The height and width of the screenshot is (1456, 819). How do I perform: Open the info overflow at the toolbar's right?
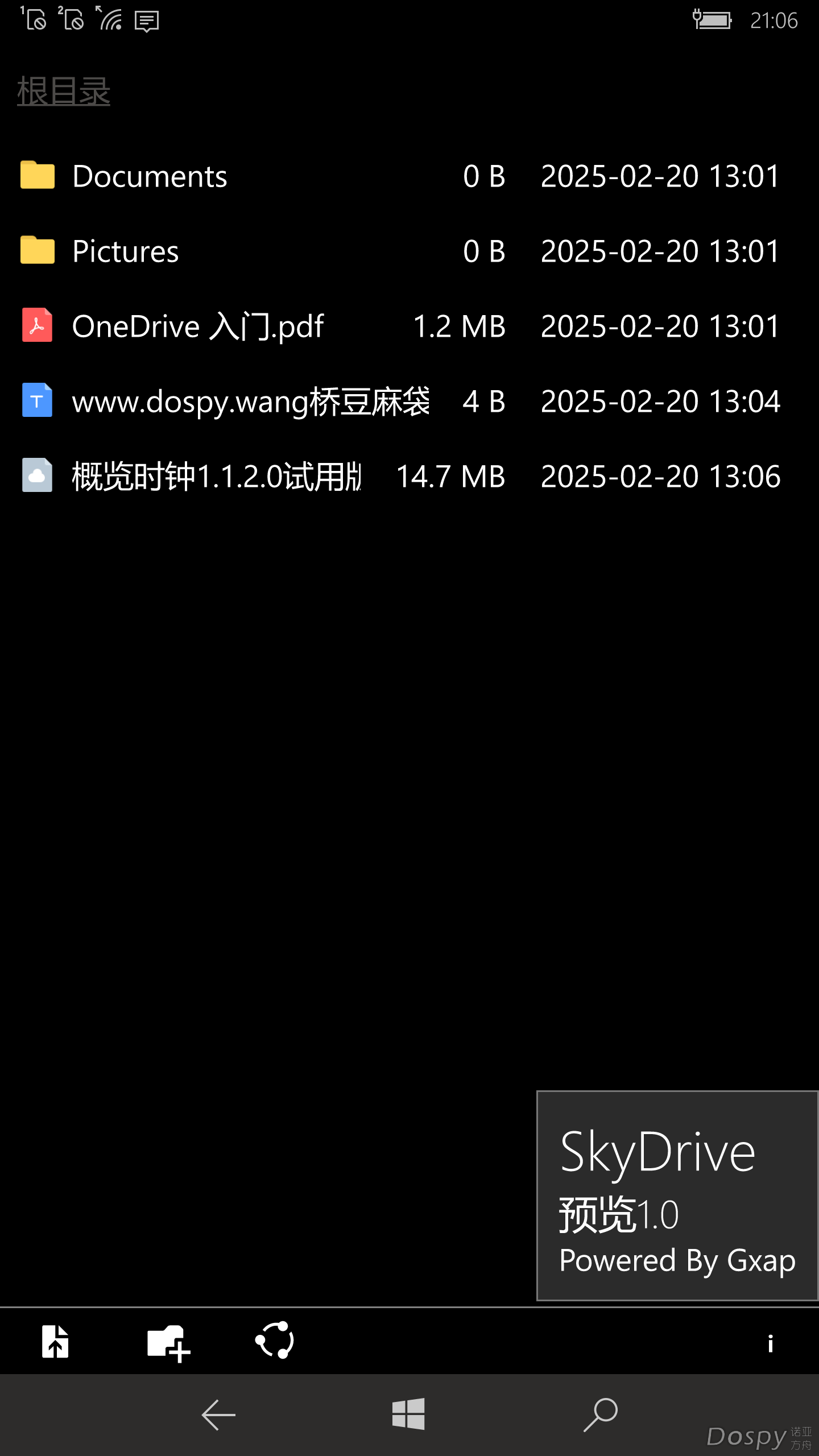(x=770, y=1343)
